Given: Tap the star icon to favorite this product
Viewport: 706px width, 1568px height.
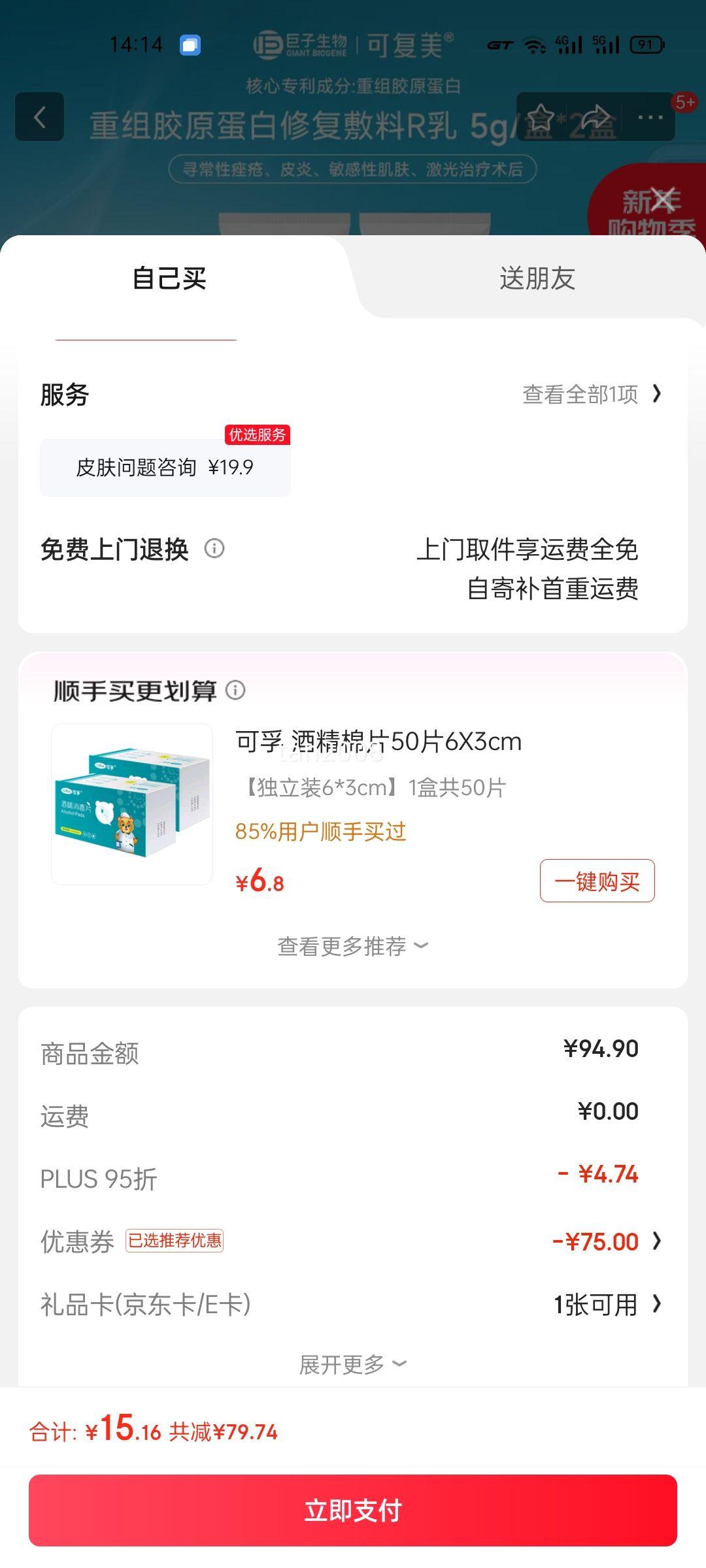Looking at the screenshot, I should [x=541, y=118].
